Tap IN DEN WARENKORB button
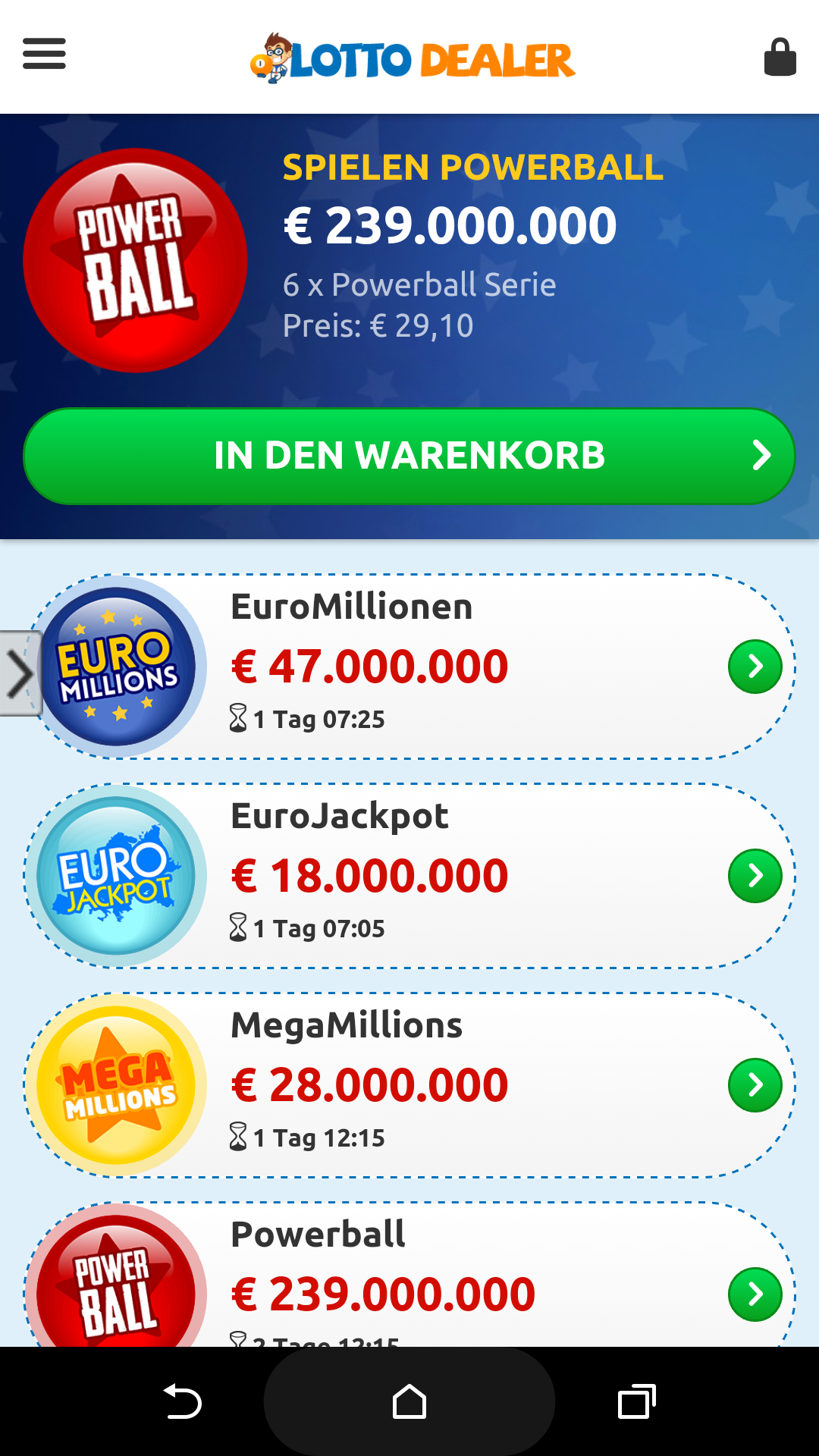 coord(409,456)
